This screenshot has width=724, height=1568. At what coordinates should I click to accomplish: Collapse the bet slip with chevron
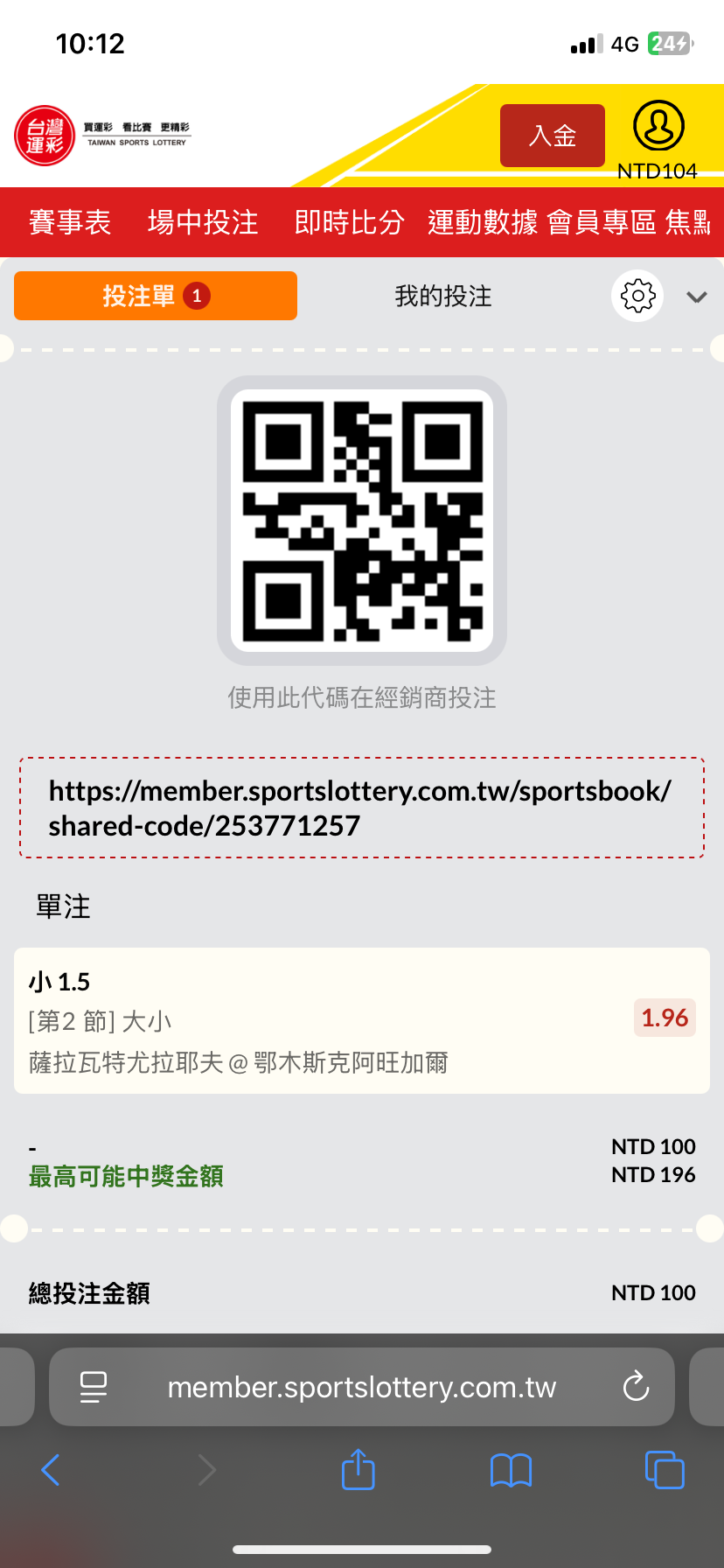[x=697, y=297]
